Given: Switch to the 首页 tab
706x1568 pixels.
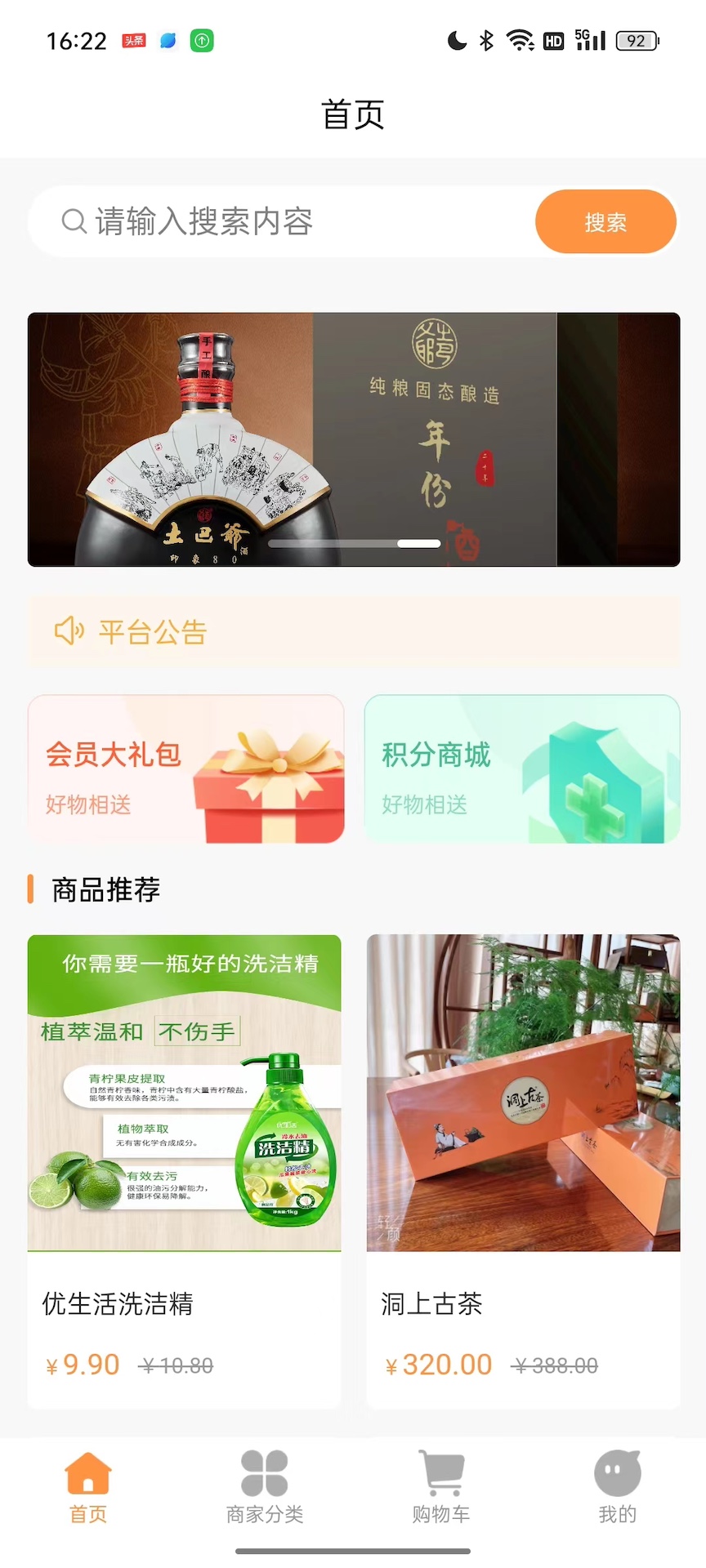Looking at the screenshot, I should [88, 1488].
